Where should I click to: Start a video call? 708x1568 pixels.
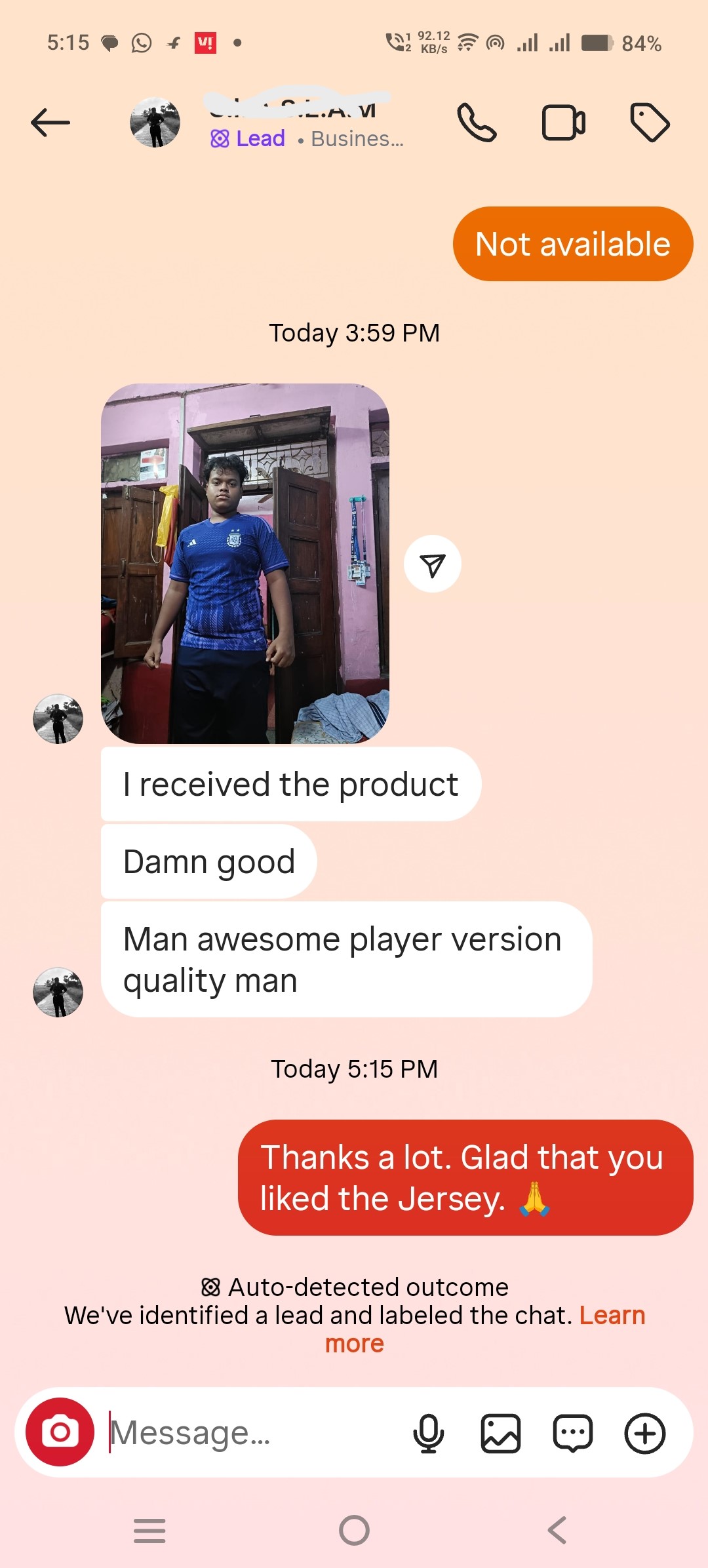click(563, 123)
